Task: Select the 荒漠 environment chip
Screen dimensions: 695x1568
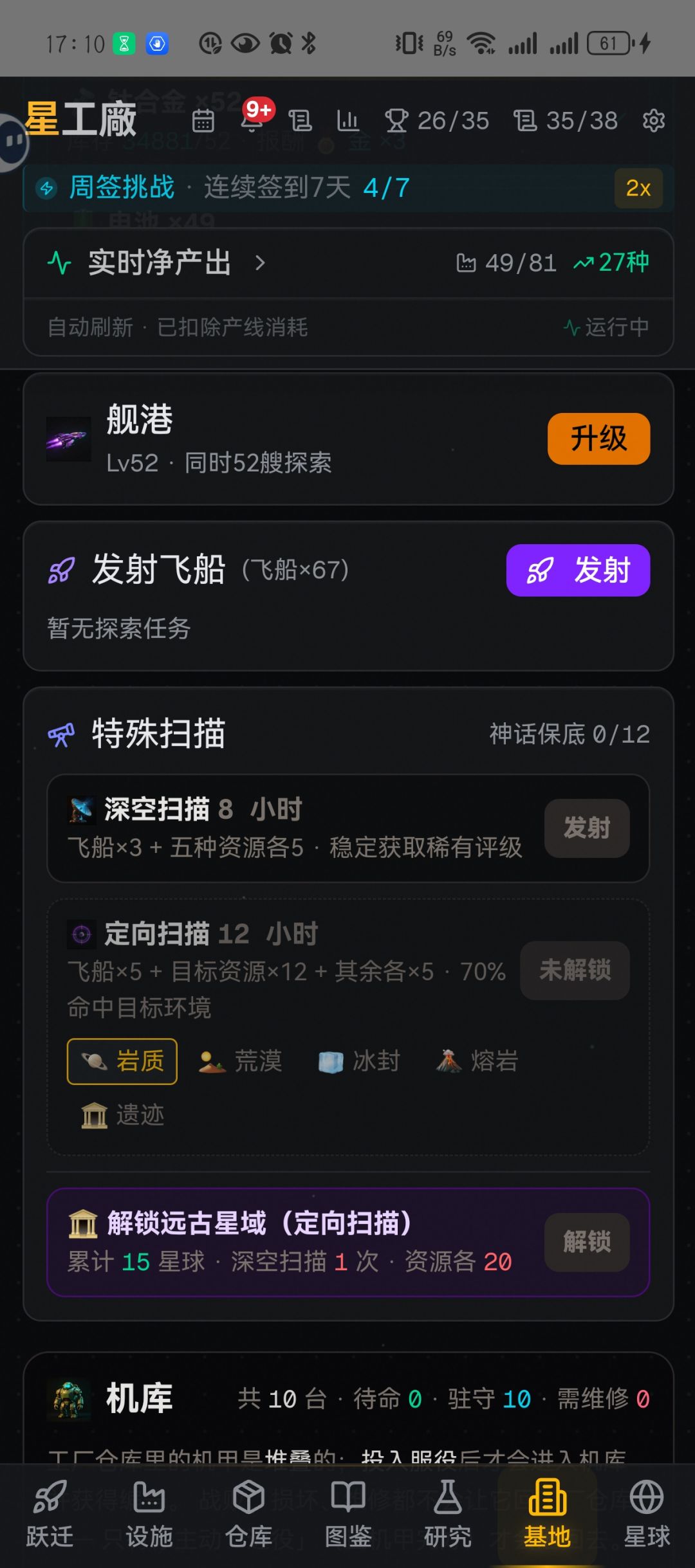Action: (x=240, y=1061)
